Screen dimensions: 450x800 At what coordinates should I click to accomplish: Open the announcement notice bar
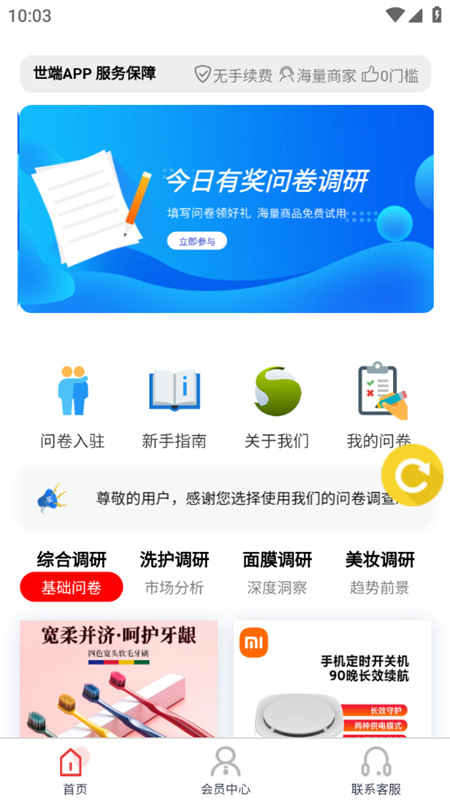pos(225,498)
